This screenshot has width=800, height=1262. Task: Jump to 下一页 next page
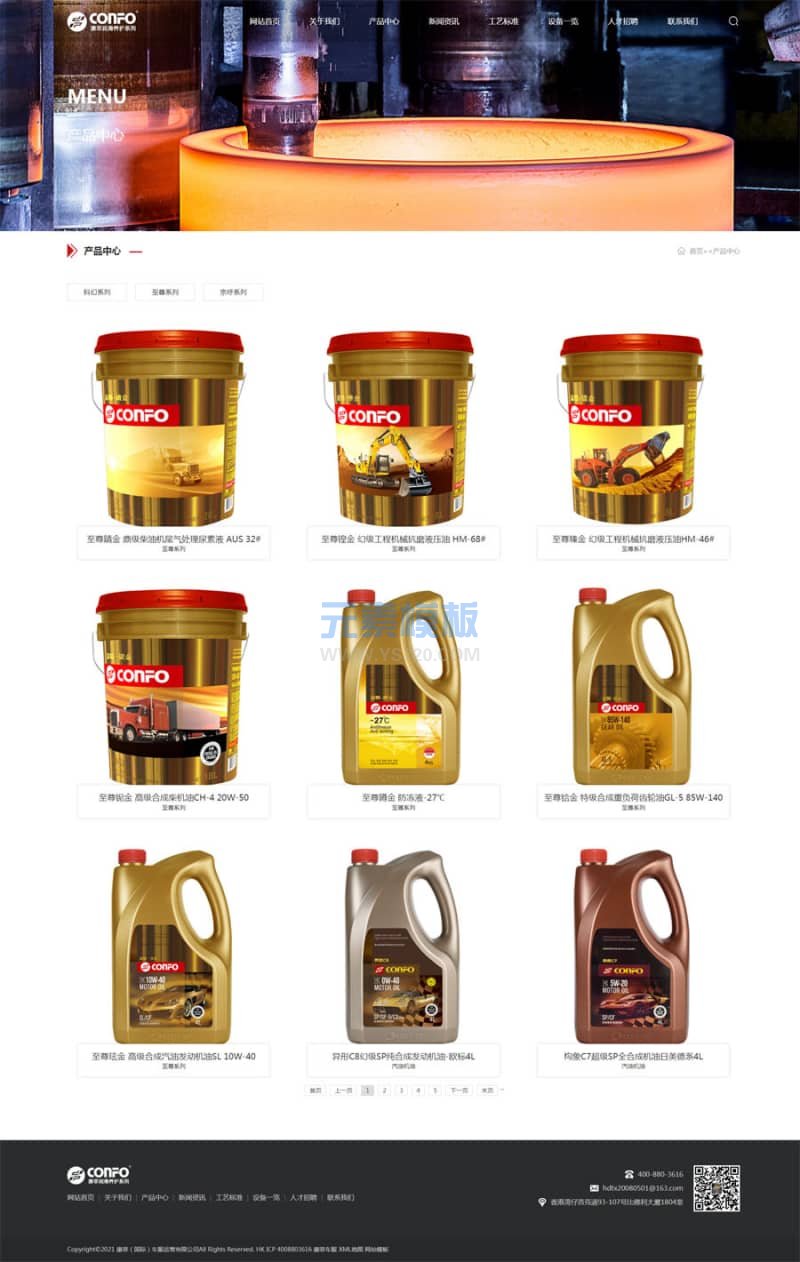(458, 1090)
